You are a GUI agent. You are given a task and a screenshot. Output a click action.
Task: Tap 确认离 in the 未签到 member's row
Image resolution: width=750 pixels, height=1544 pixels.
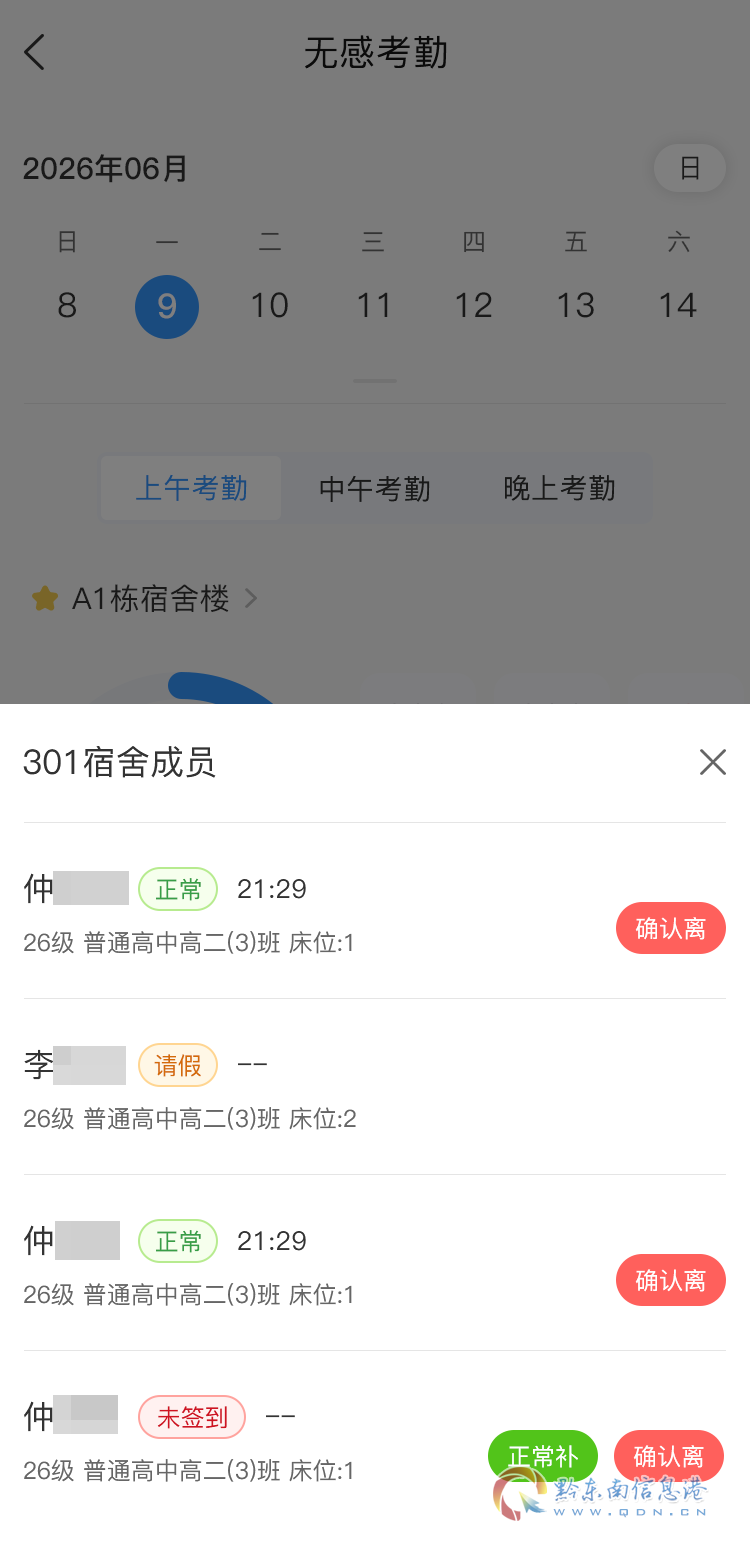coord(669,1455)
